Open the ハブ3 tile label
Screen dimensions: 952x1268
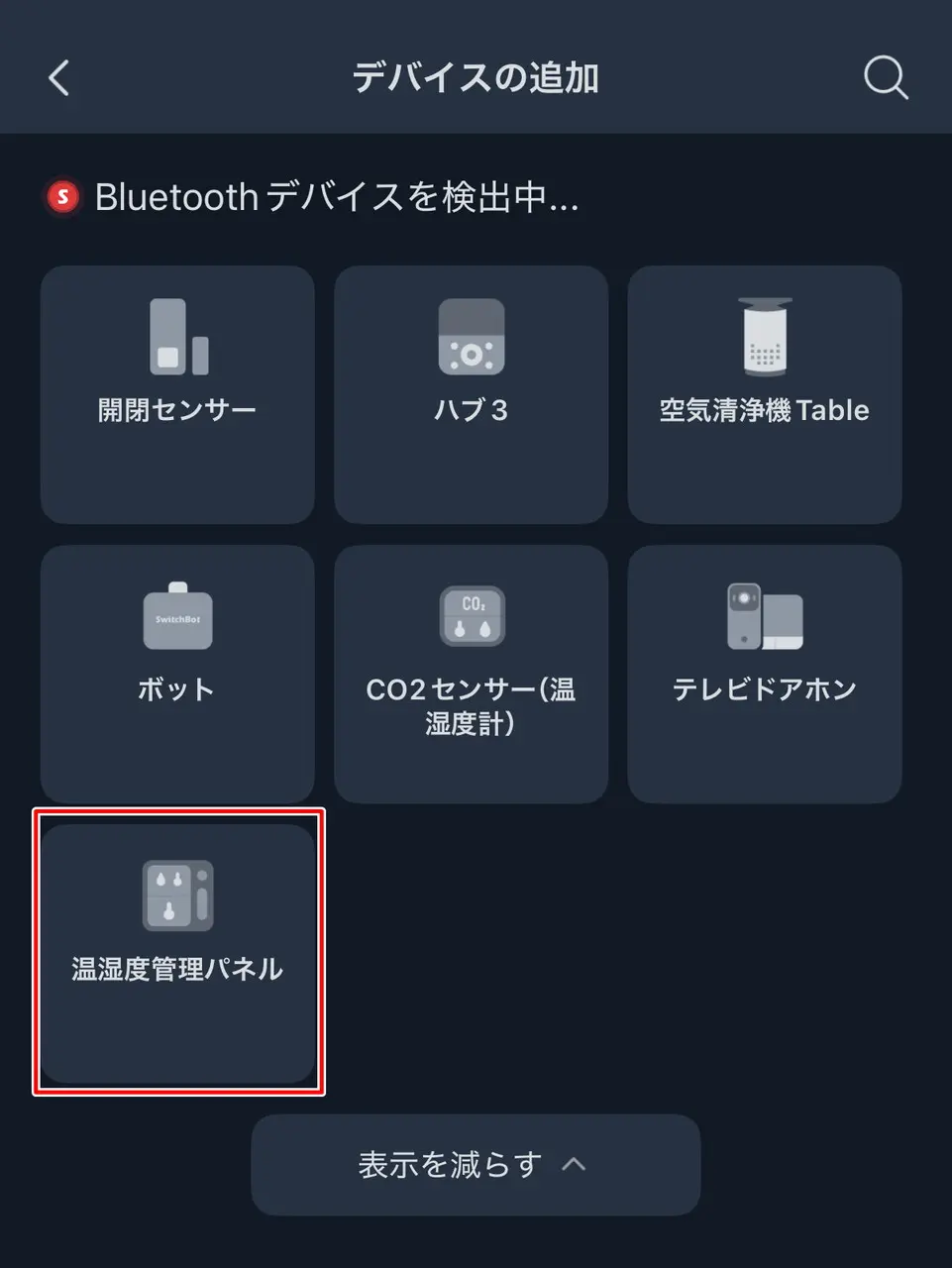pos(471,410)
